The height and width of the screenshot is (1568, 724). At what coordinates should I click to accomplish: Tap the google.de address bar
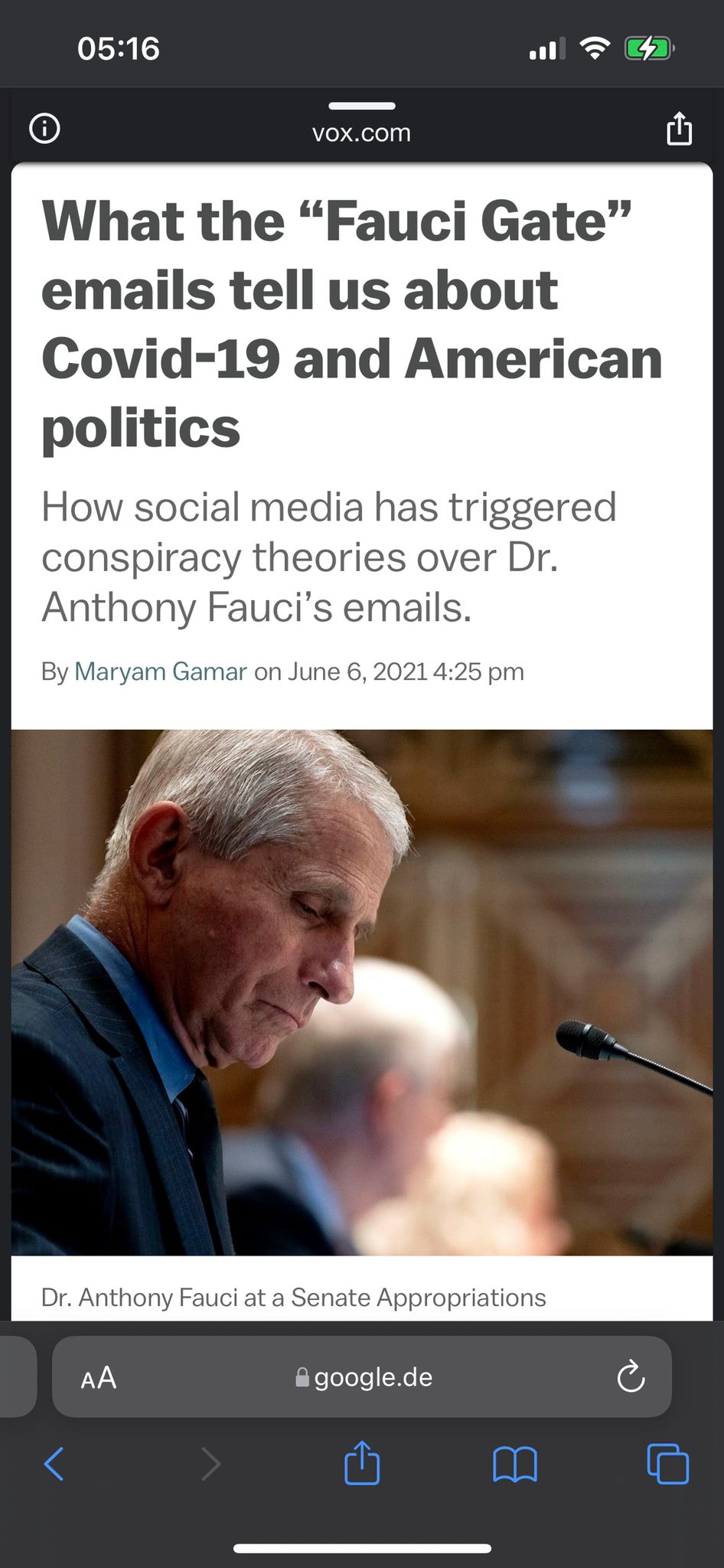(x=364, y=1378)
